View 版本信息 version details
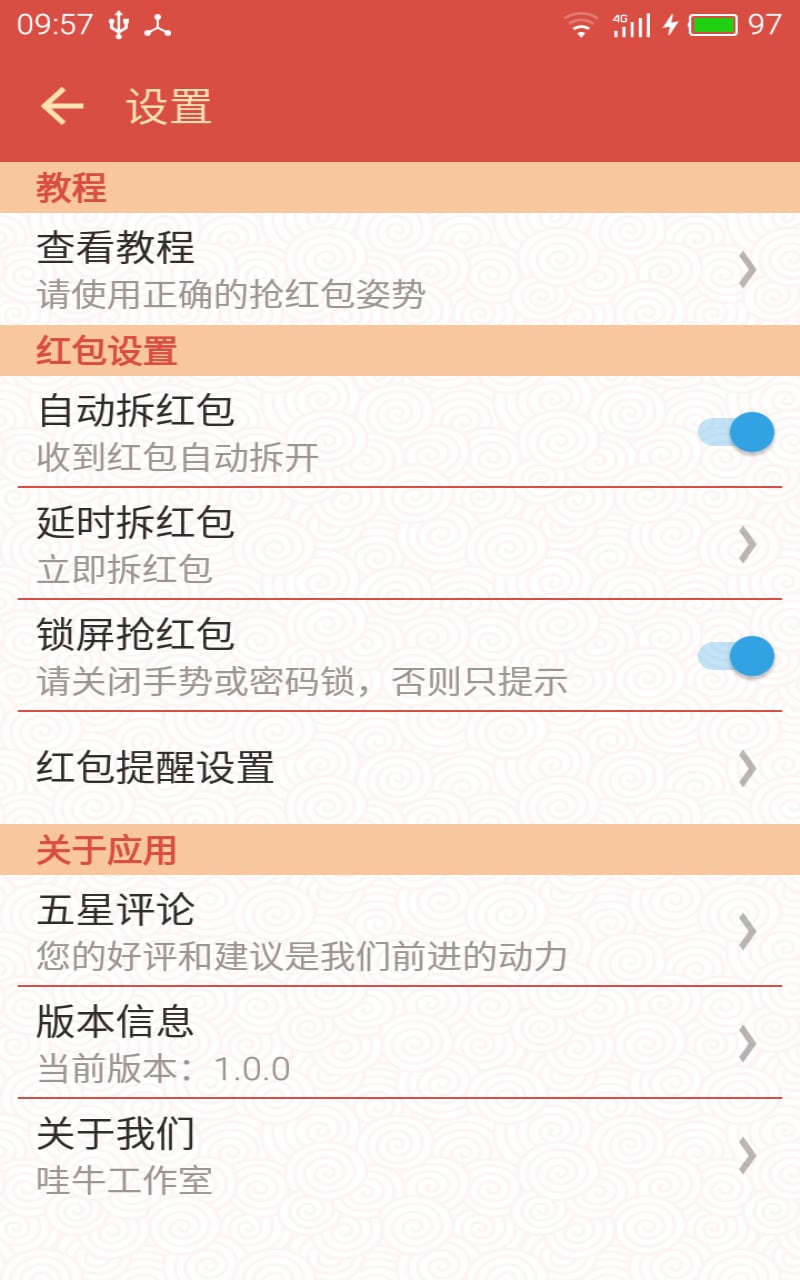 pos(400,1043)
